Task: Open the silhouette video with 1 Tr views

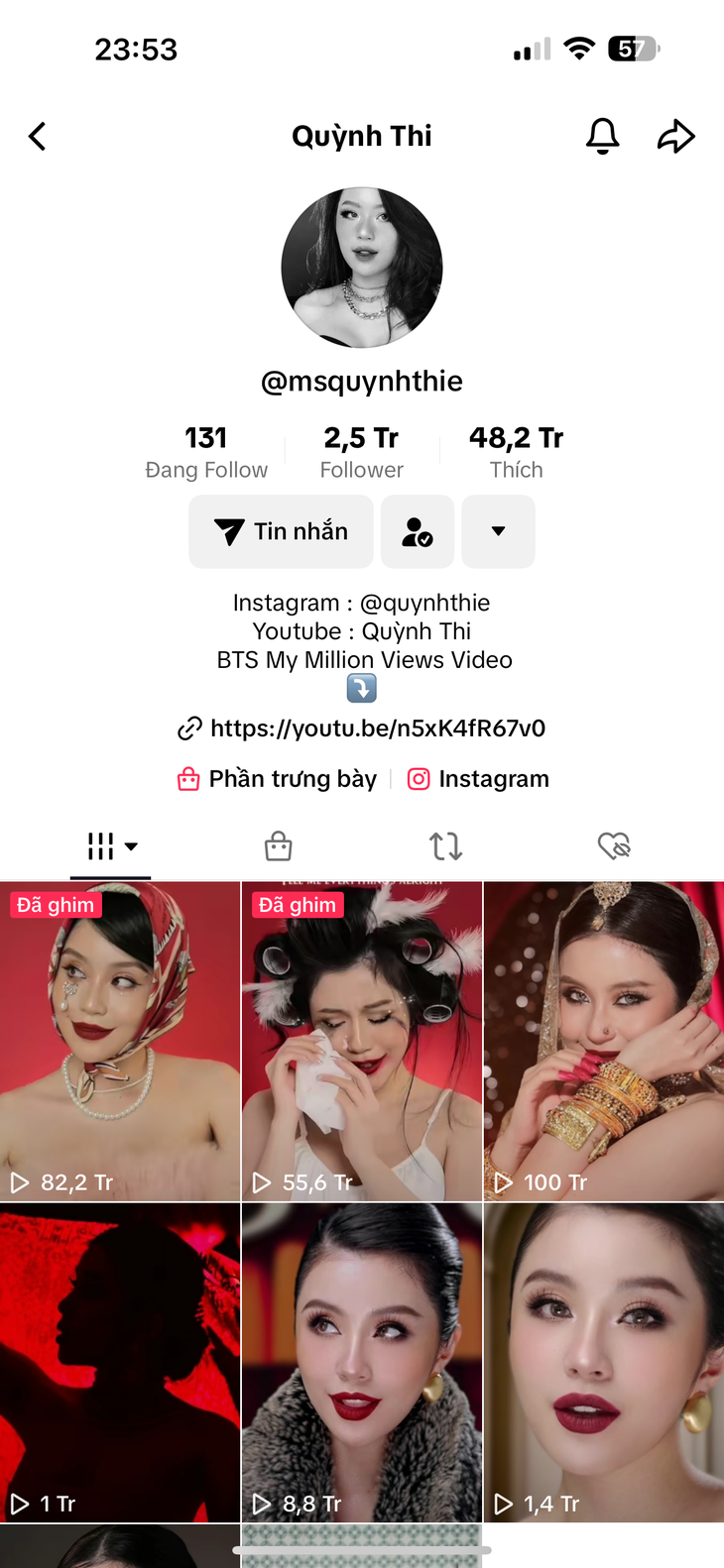Action: click(120, 1363)
